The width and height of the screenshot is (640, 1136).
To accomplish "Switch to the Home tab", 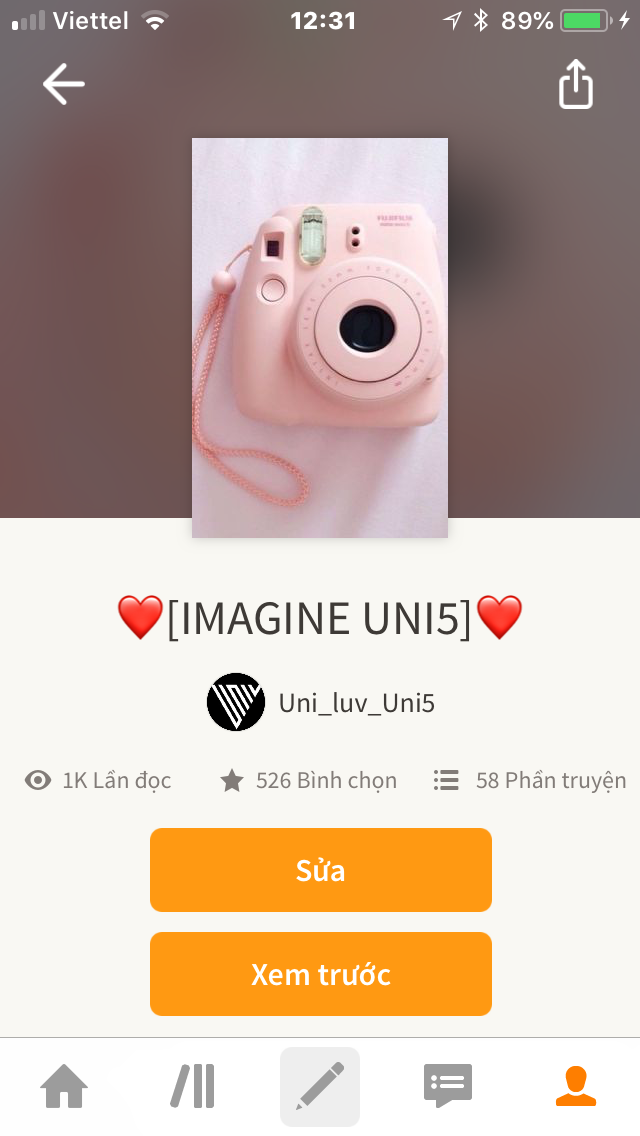I will (64, 1086).
